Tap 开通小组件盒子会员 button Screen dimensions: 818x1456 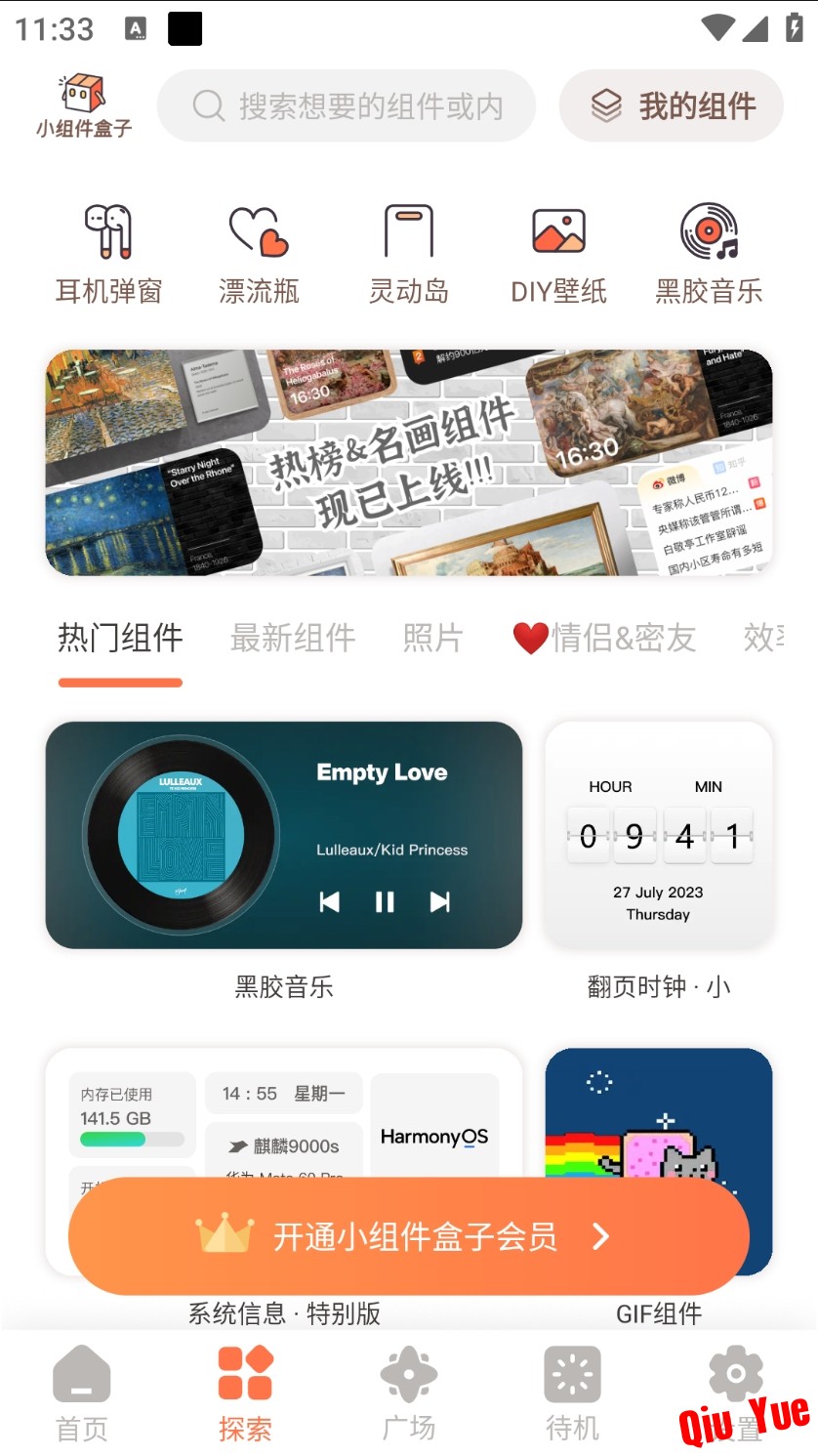408,1236
